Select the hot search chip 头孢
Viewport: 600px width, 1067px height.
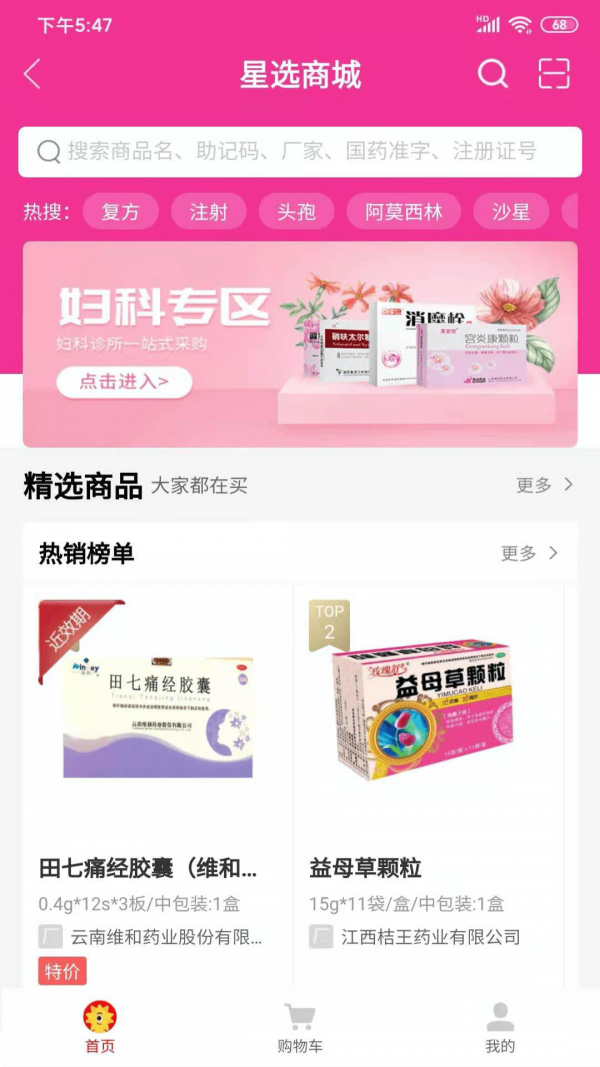[x=296, y=212]
